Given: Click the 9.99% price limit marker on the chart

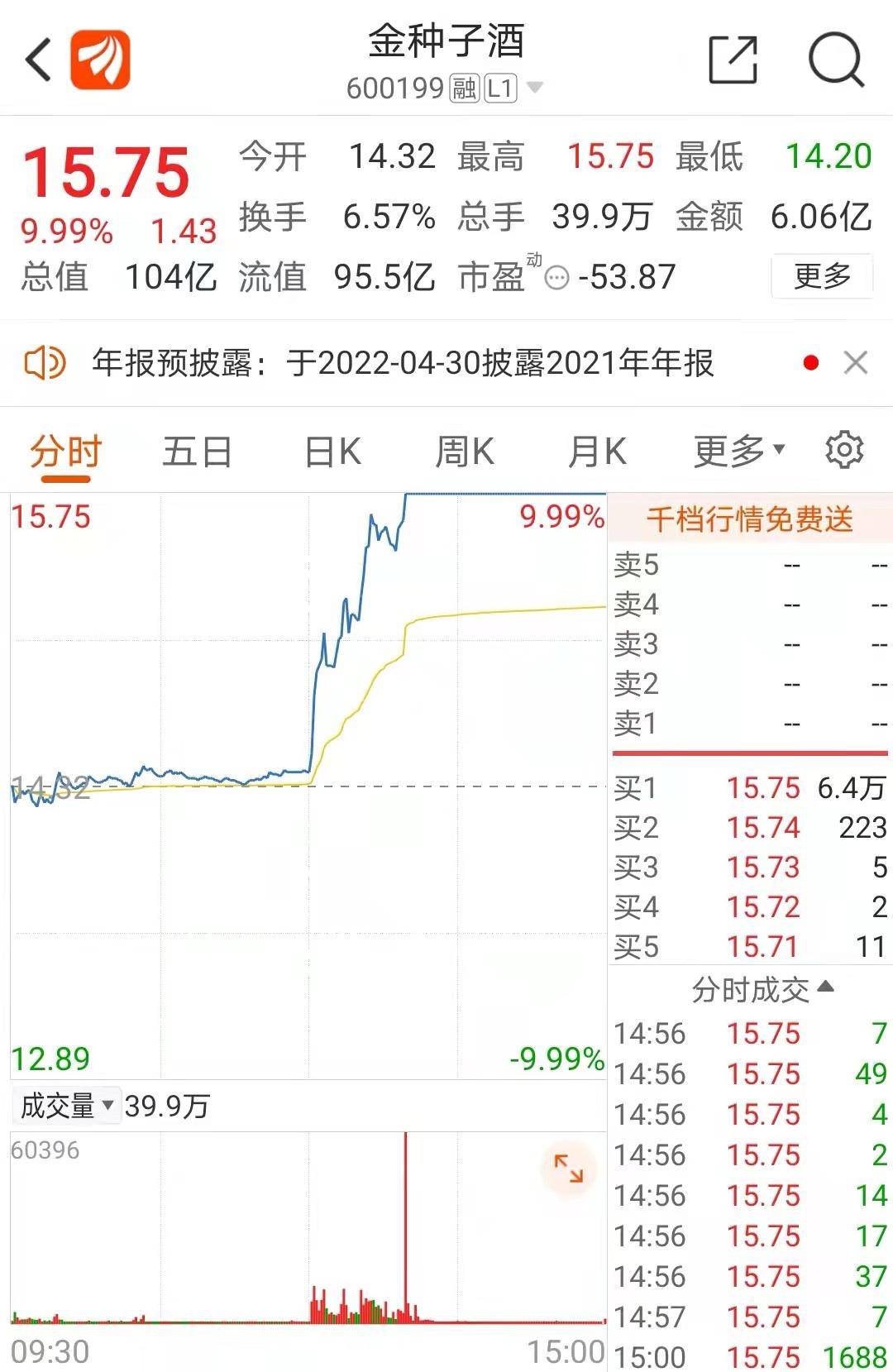Looking at the screenshot, I should (562, 519).
